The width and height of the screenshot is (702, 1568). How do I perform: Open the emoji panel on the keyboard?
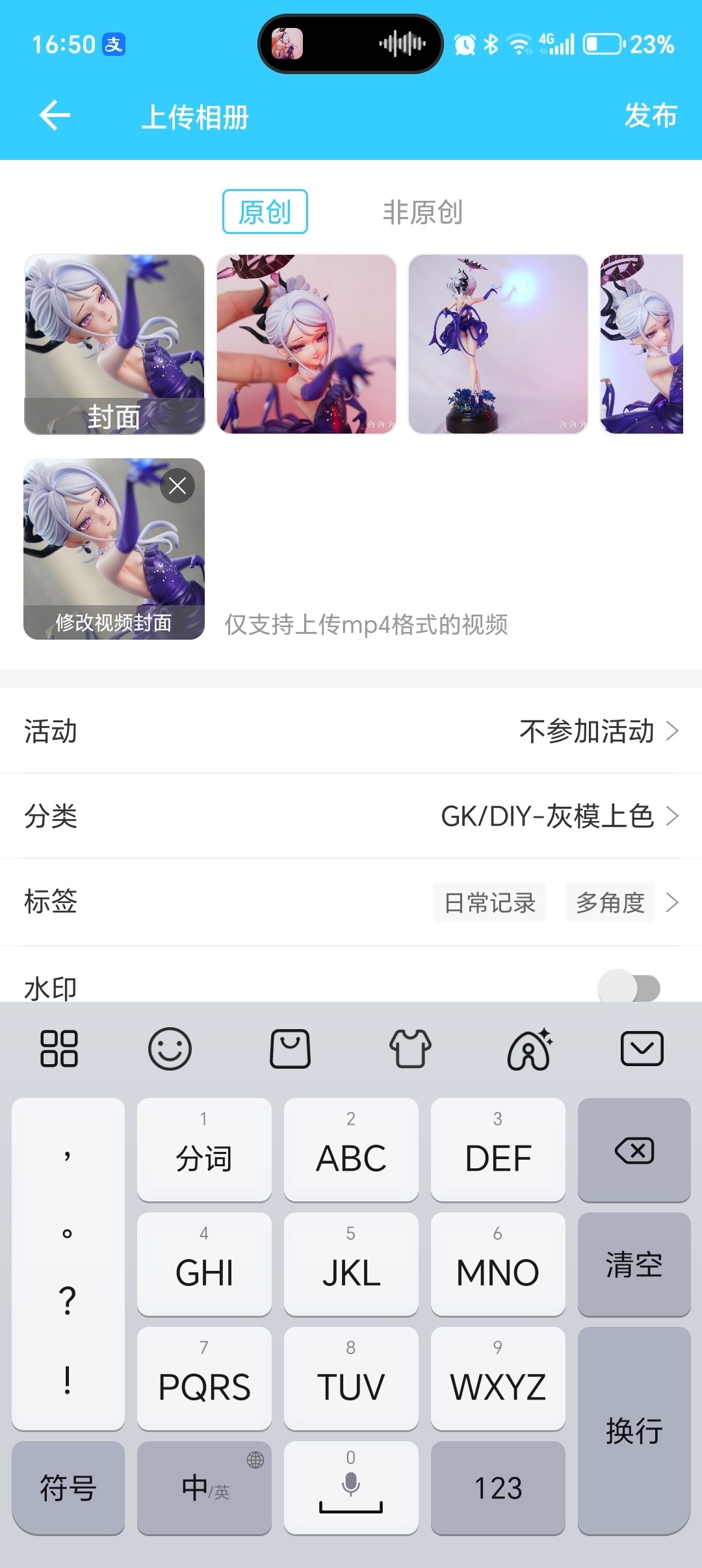point(170,1049)
